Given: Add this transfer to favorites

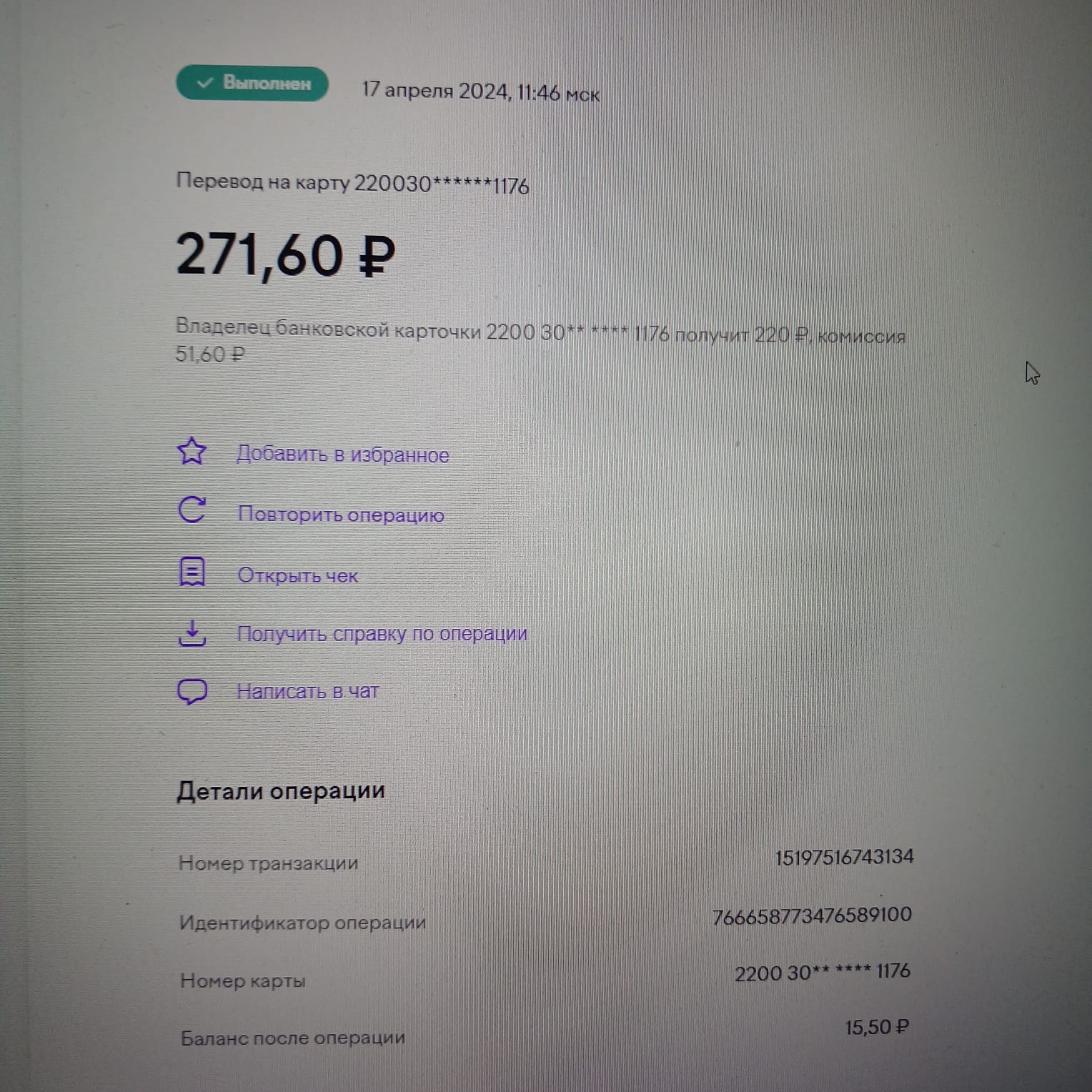Looking at the screenshot, I should click(342, 455).
